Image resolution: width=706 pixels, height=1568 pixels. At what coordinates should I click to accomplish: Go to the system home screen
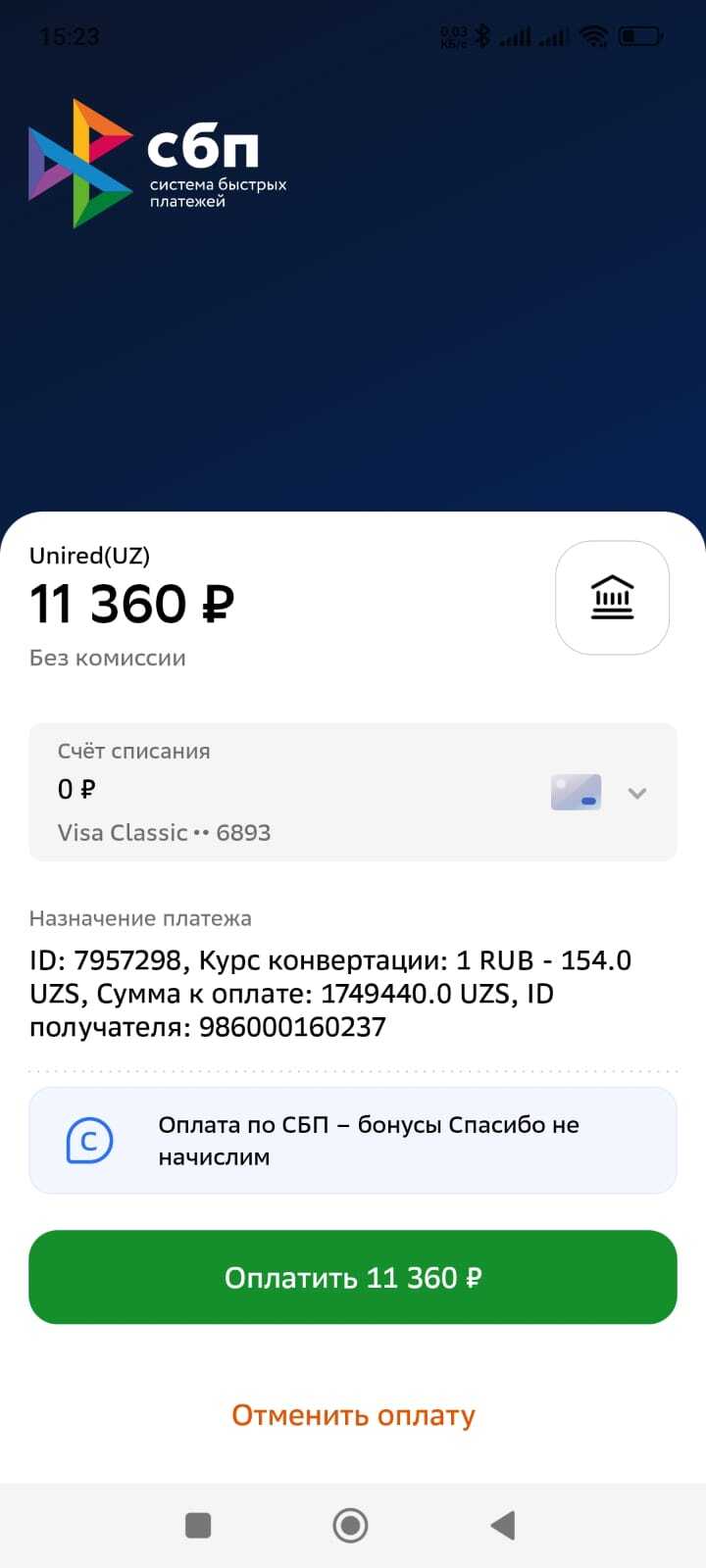coord(350,1525)
